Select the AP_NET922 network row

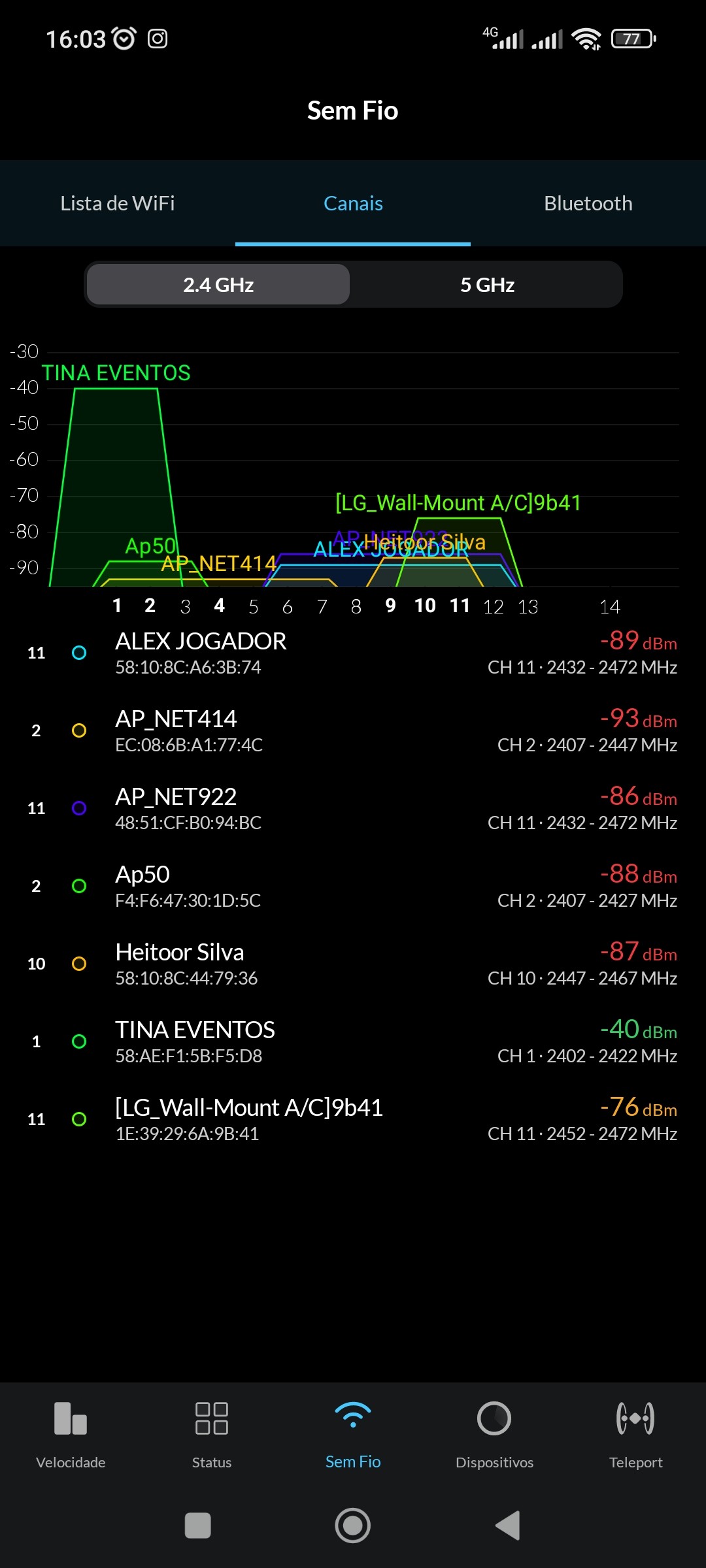(353, 809)
